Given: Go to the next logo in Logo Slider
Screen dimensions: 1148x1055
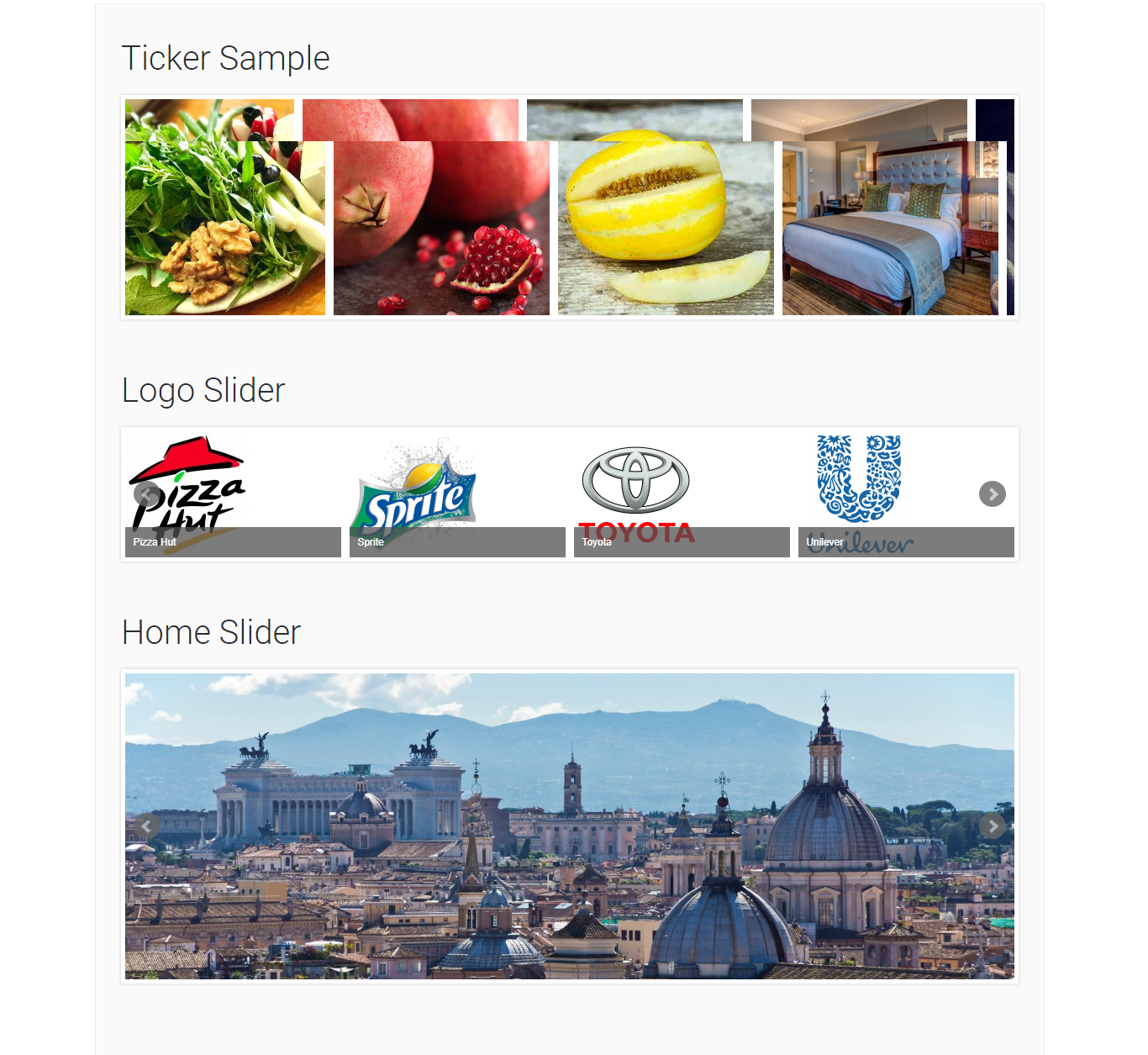Looking at the screenshot, I should pyautogui.click(x=993, y=494).
